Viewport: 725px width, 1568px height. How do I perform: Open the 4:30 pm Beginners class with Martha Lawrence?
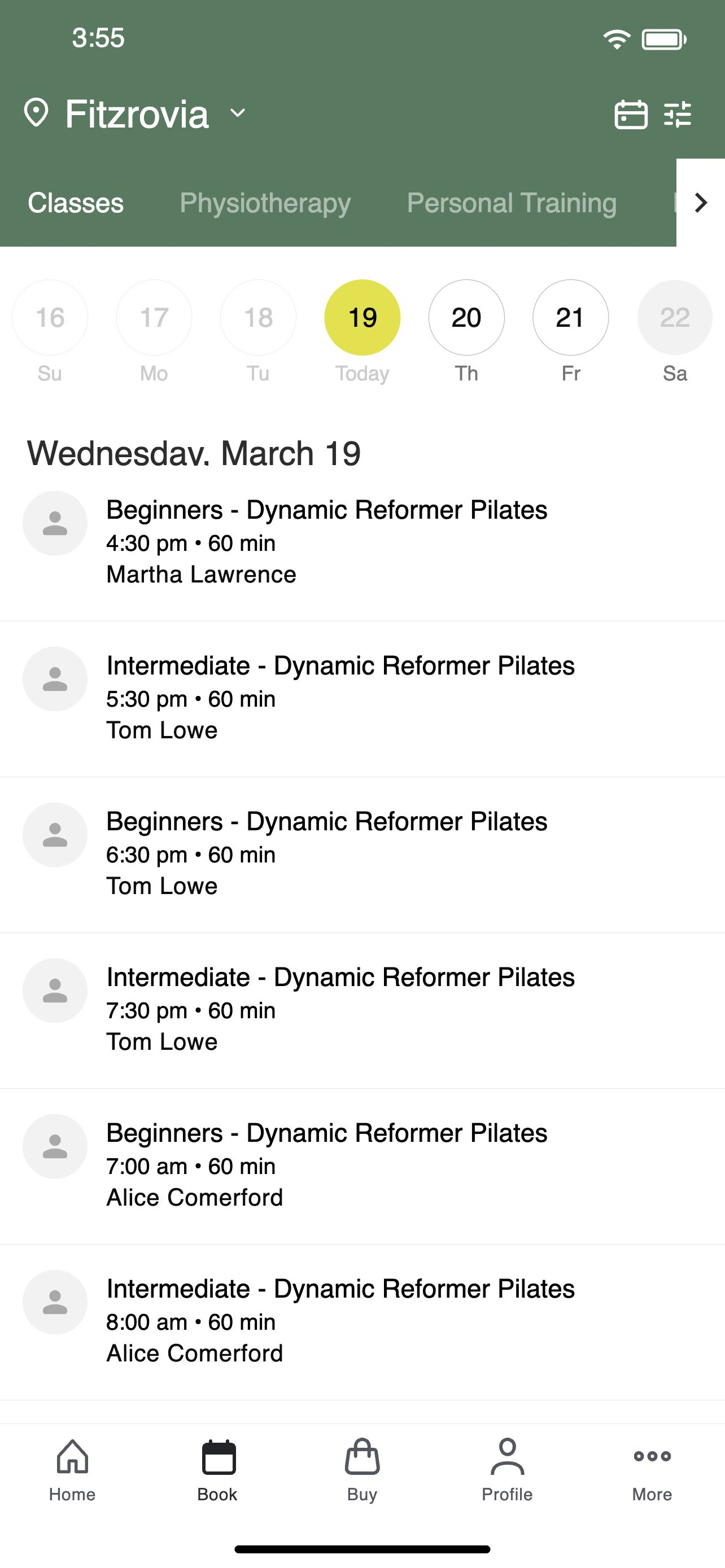coord(362,543)
